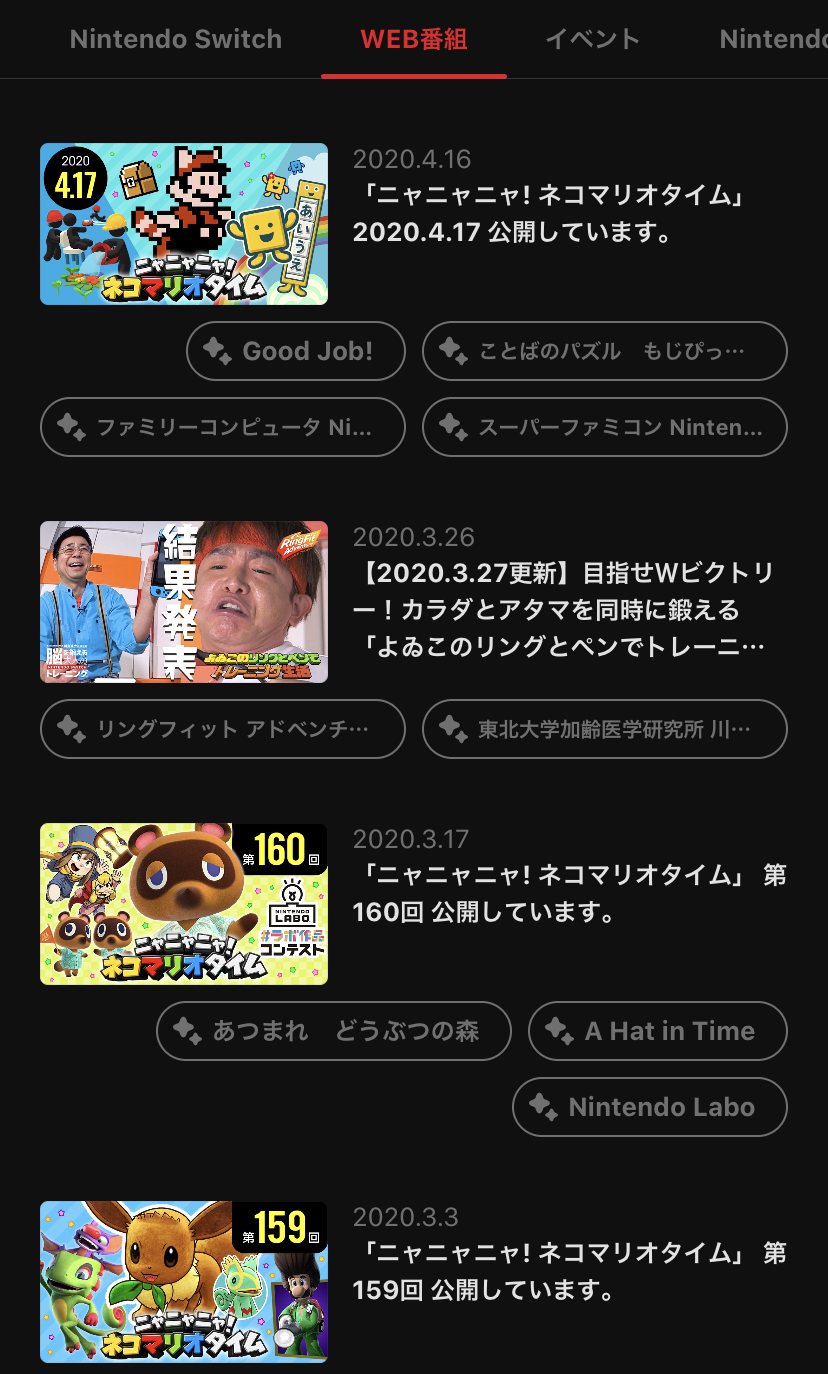Open the 第160回 ネコマリオタイム thumbnail
The width and height of the screenshot is (828, 1374).
pyautogui.click(x=184, y=904)
